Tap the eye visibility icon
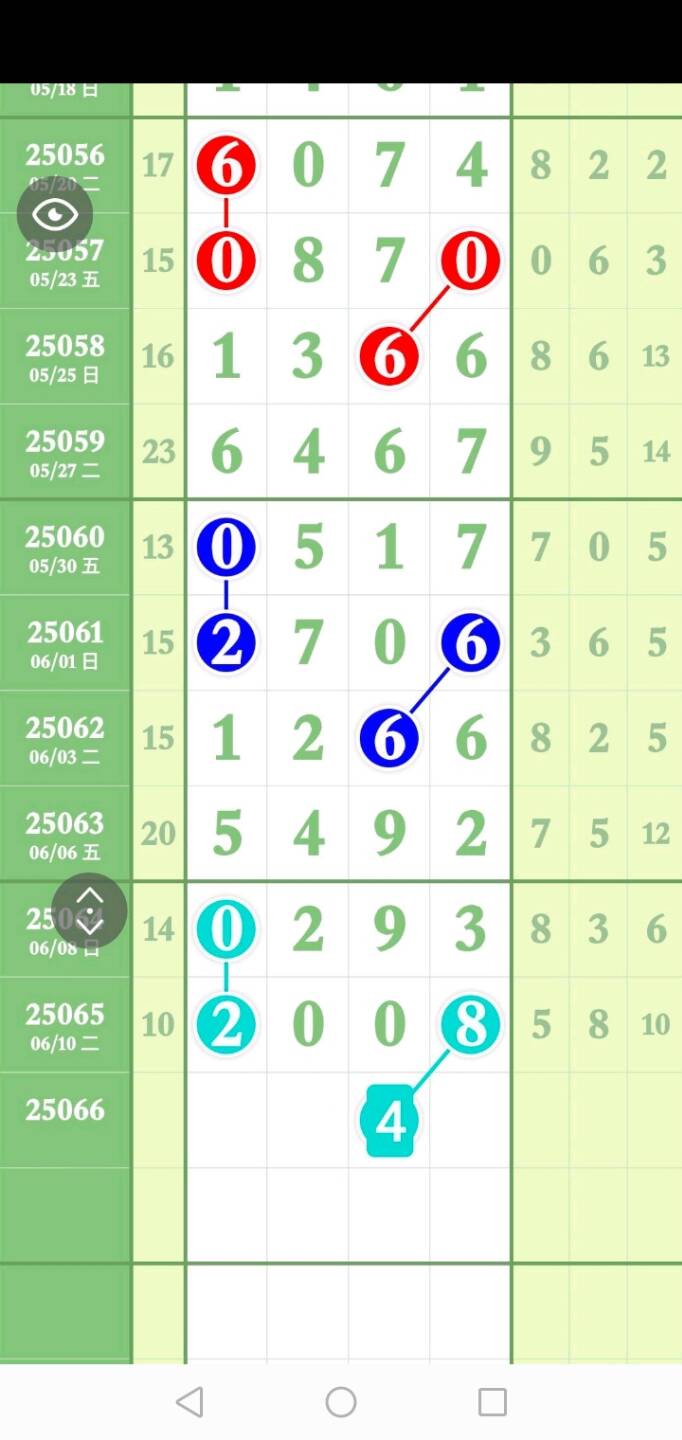 (x=55, y=214)
